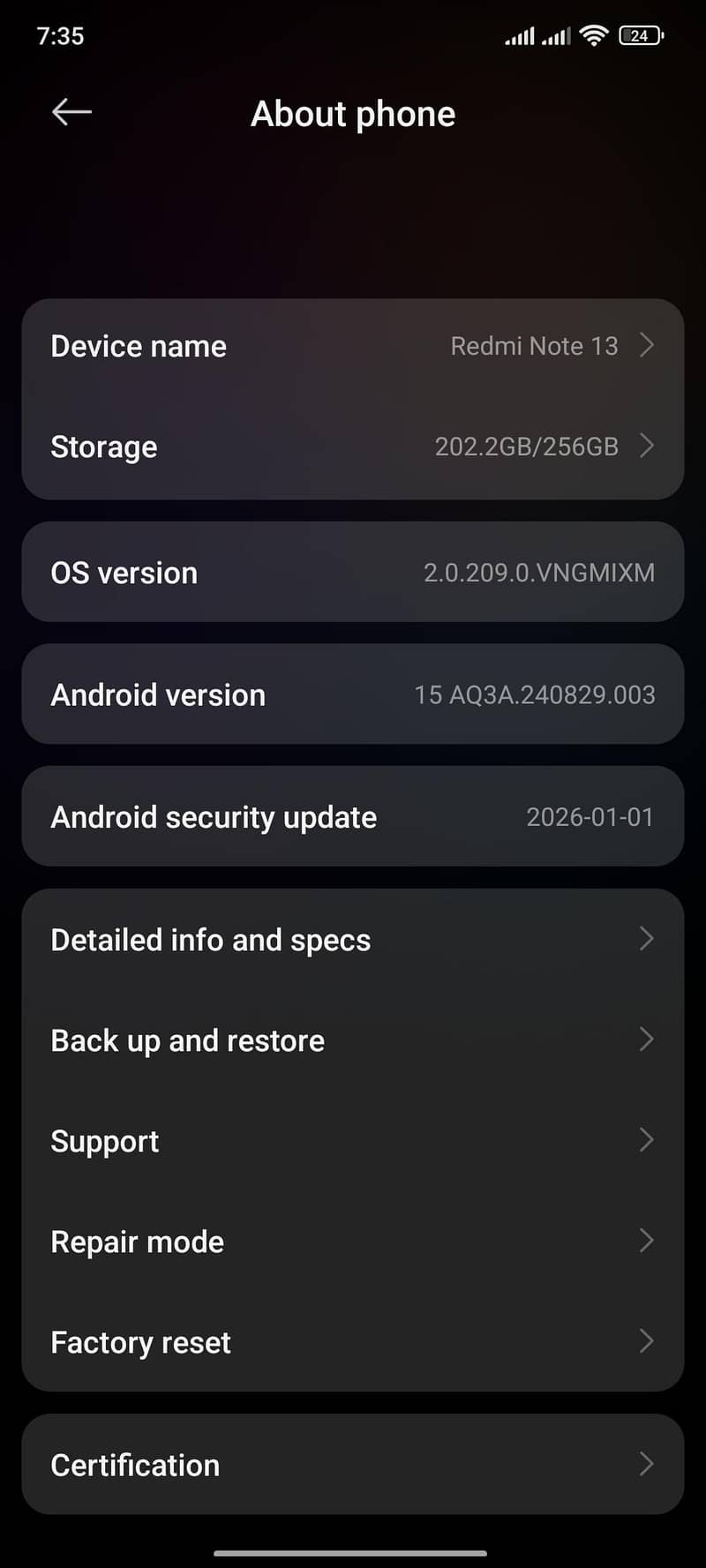Open Factory reset options
This screenshot has width=706, height=1568.
(353, 1342)
